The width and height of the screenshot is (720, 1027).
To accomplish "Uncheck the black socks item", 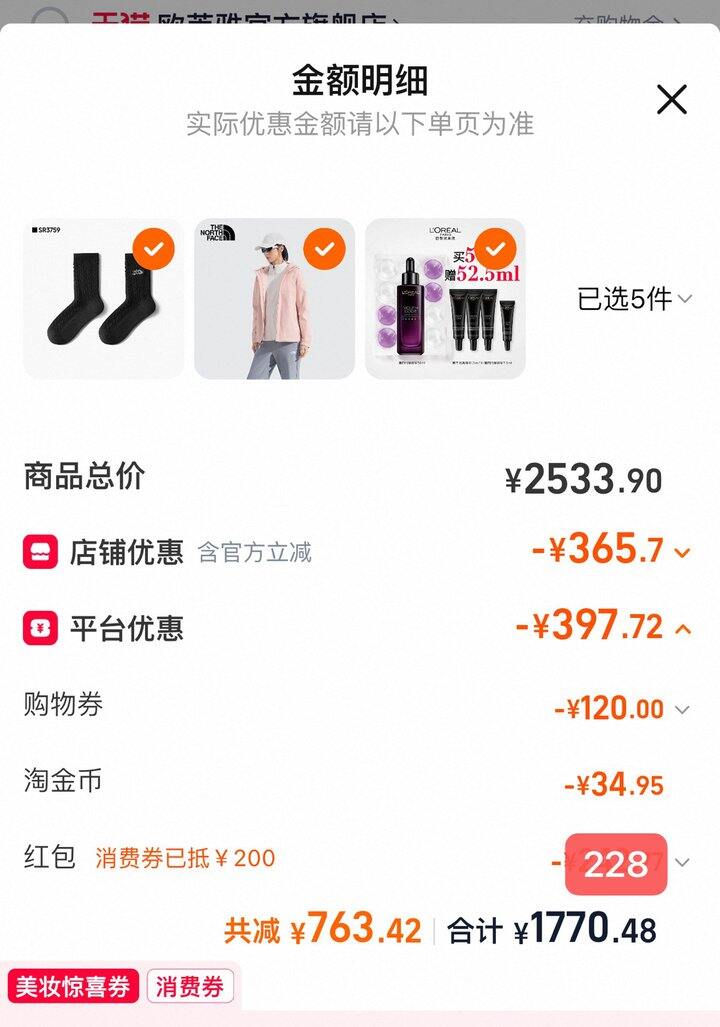I will 154,246.
